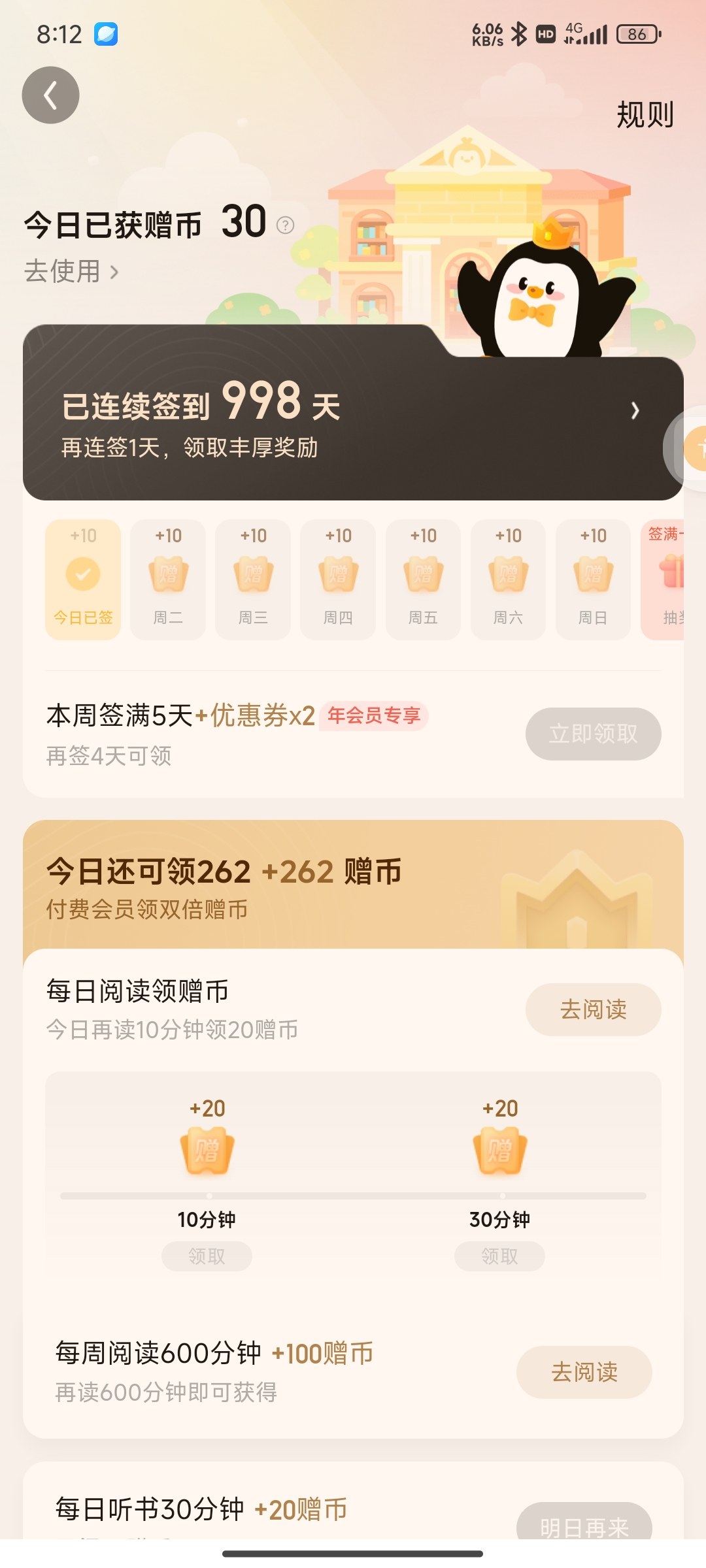The image size is (706, 1568).
Task: Open the orange floating button at right edge
Action: (x=694, y=448)
